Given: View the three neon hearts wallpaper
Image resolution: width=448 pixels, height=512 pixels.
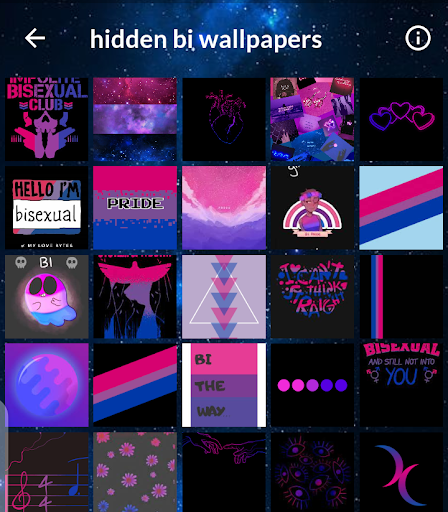Looking at the screenshot, I should (401, 119).
